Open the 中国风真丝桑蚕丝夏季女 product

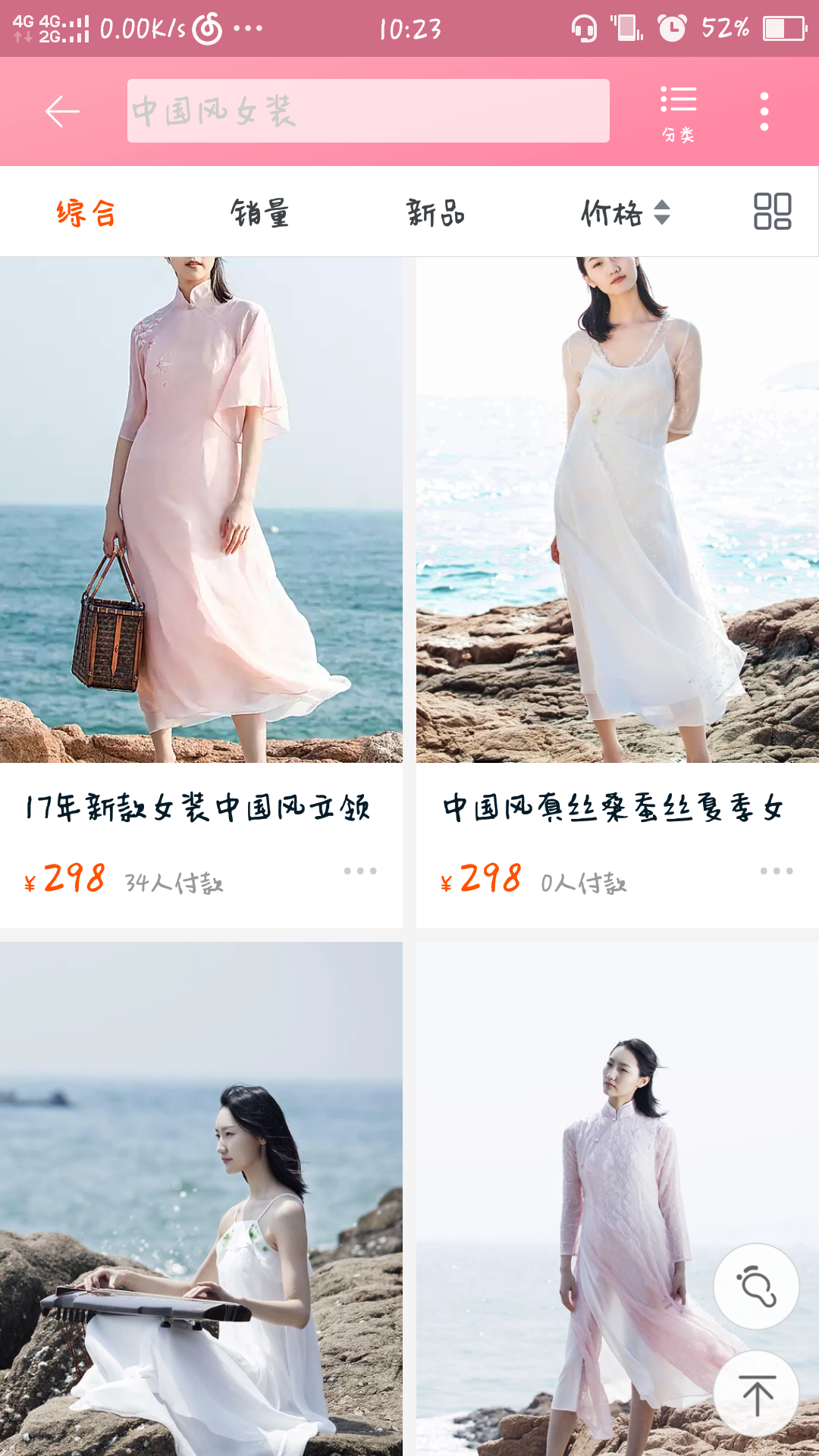click(x=617, y=591)
